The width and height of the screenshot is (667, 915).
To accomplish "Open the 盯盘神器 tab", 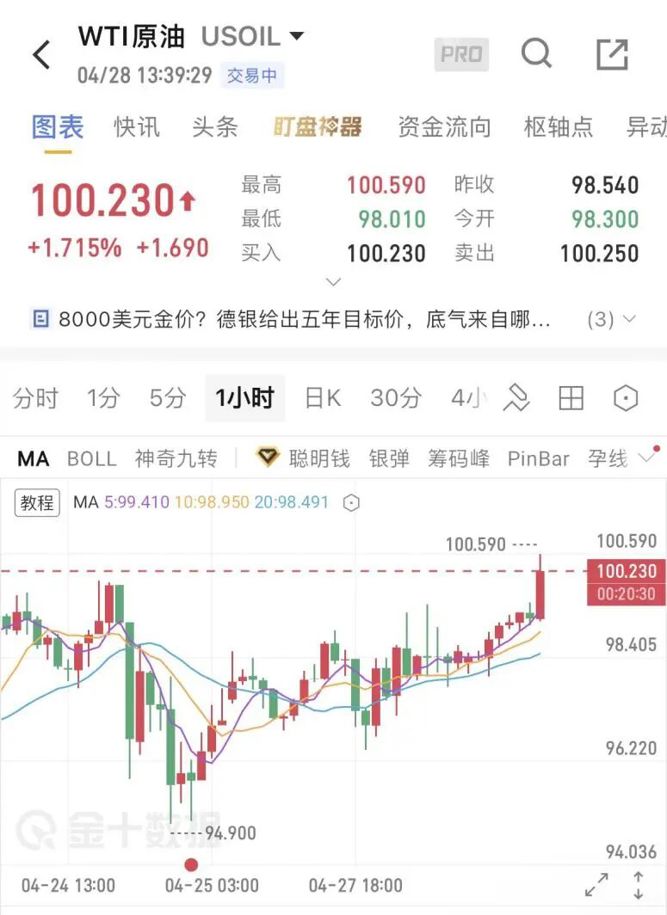I will pyautogui.click(x=317, y=127).
